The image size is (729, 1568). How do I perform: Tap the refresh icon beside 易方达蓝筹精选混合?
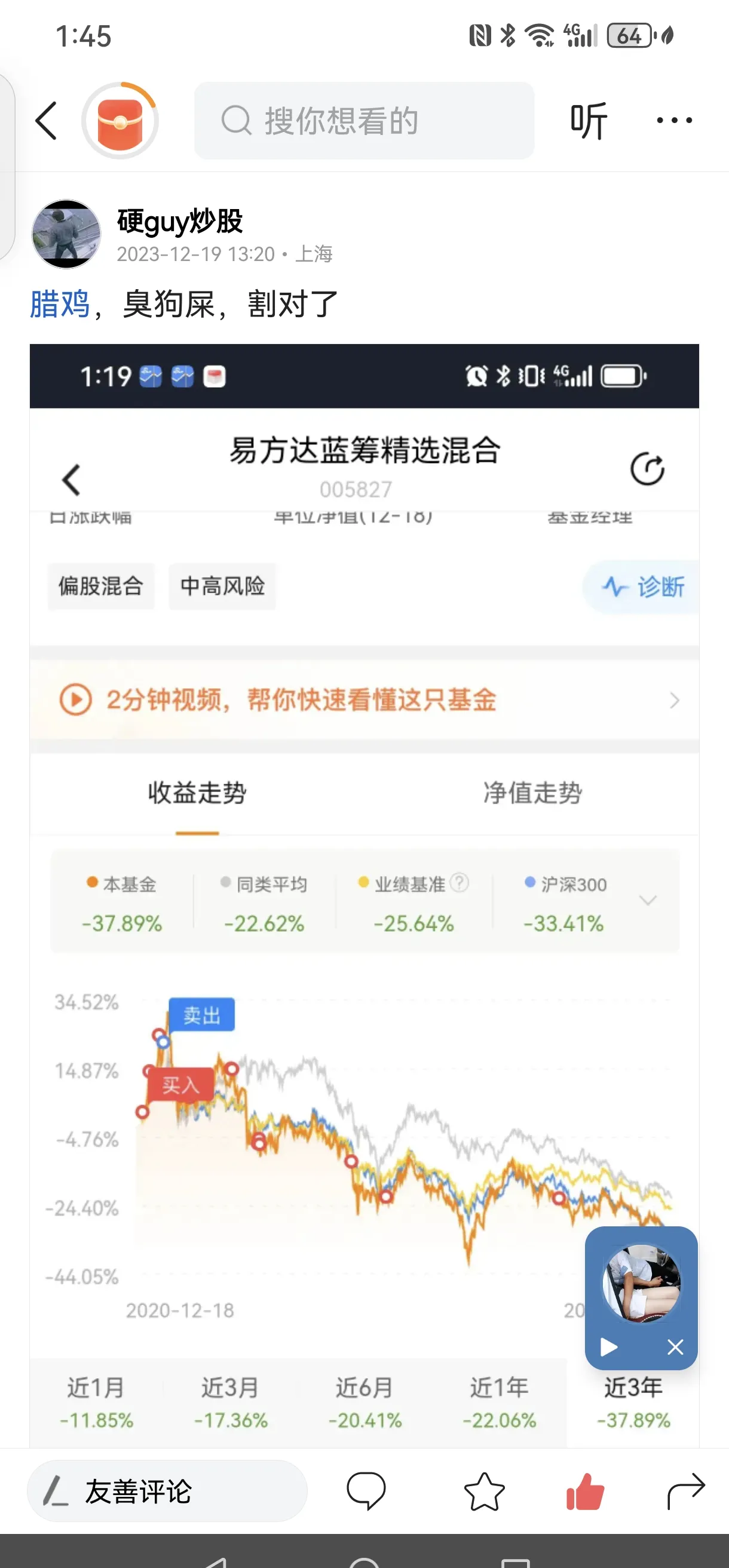click(648, 468)
